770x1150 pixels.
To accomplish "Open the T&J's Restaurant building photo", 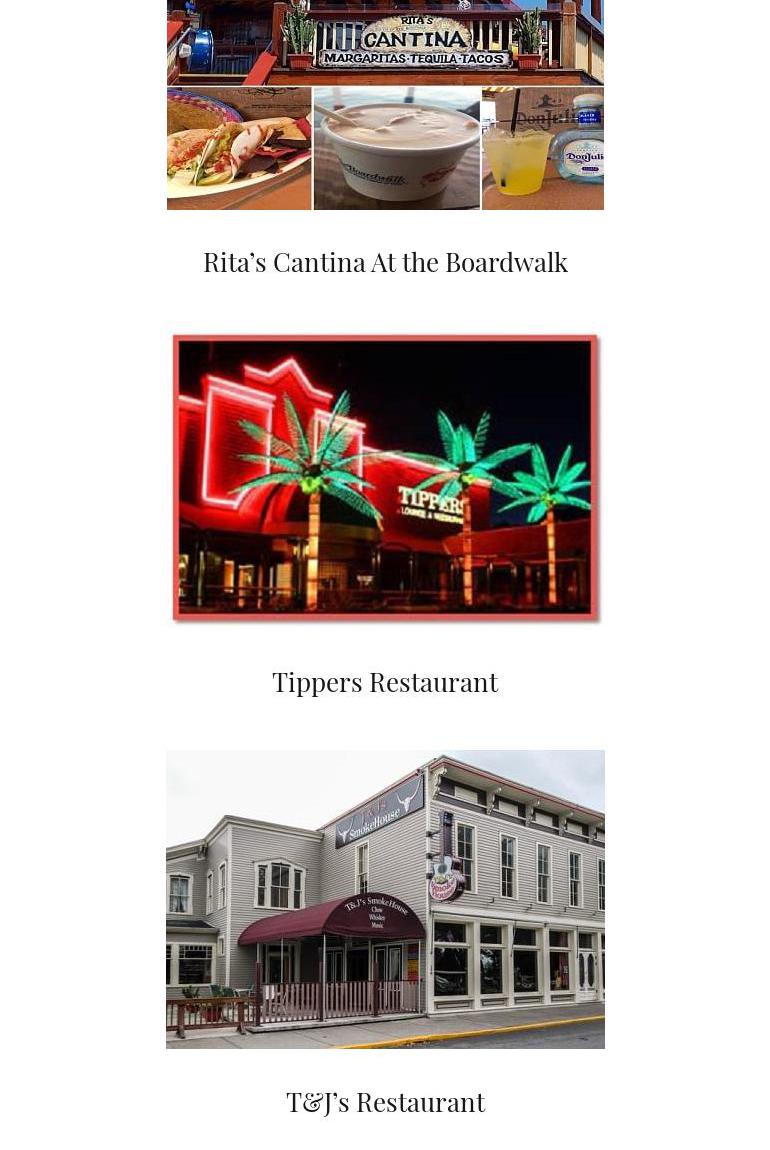I will coord(385,898).
